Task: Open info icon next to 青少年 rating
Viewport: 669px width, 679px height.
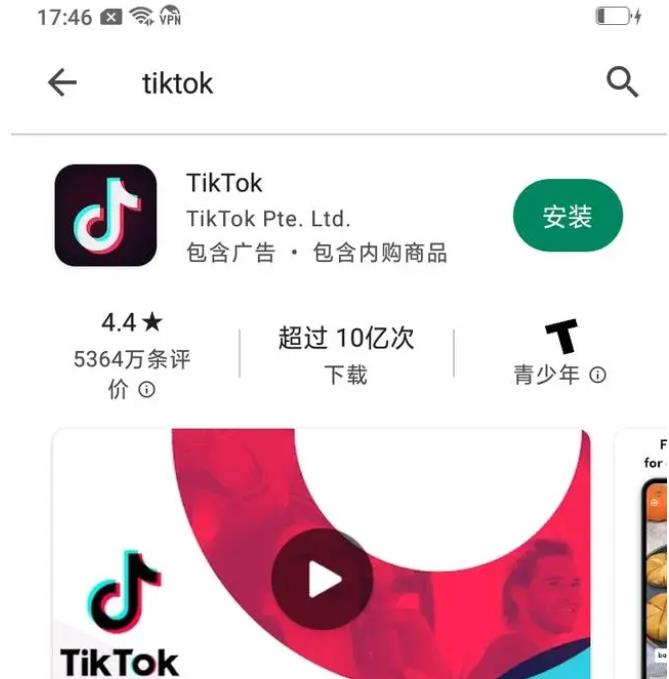Action: 598,375
